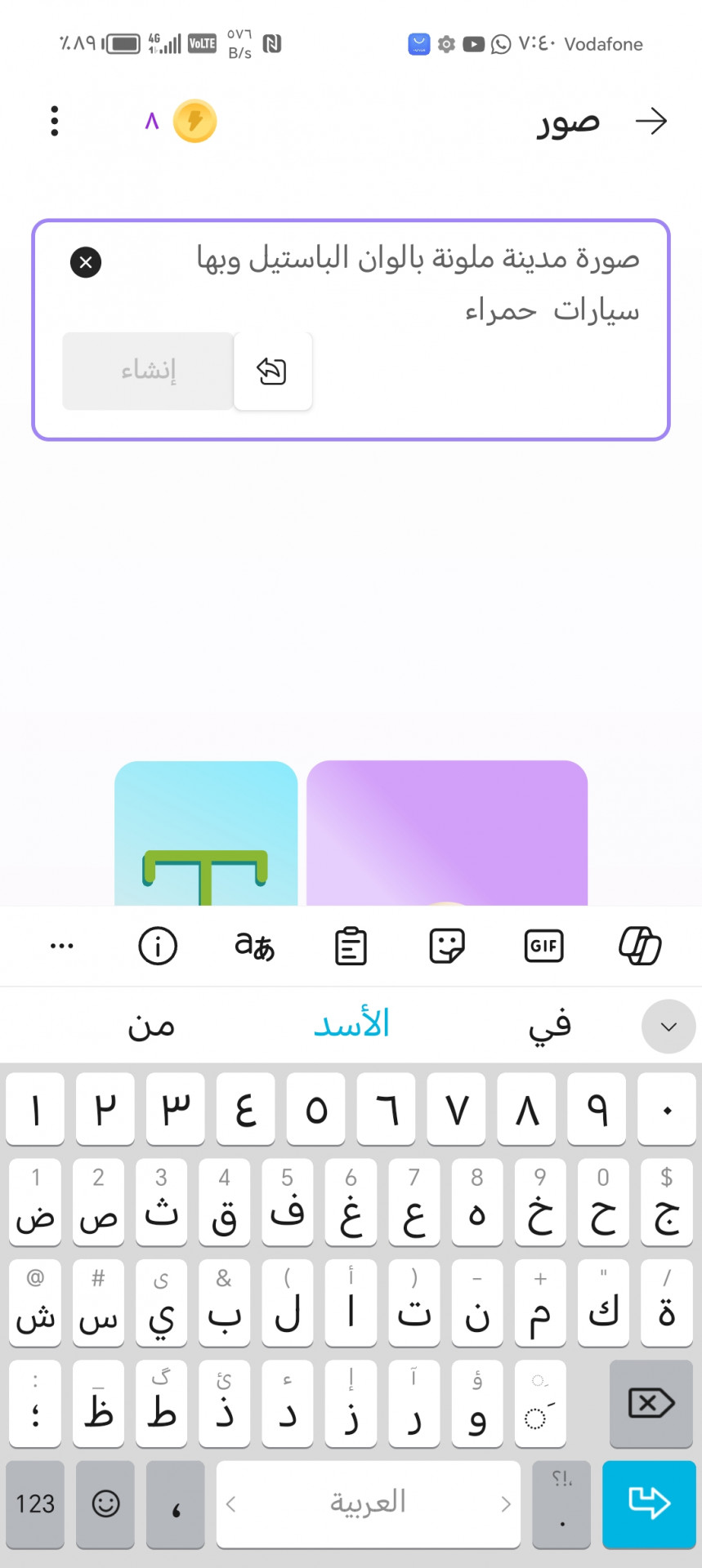The width and height of the screenshot is (702, 1568).
Task: Open the purple sample image tile
Action: (447, 833)
